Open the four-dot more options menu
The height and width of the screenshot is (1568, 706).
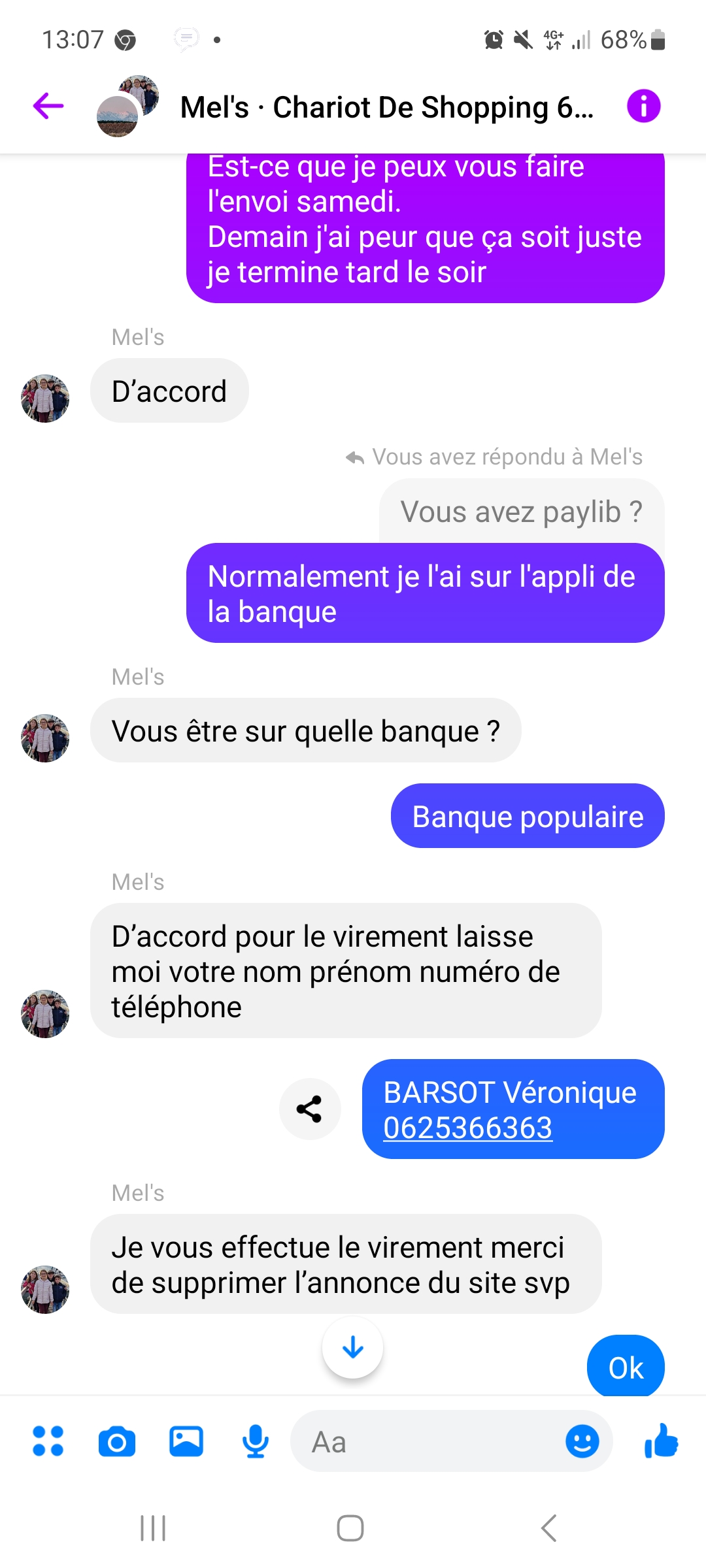[x=48, y=1441]
